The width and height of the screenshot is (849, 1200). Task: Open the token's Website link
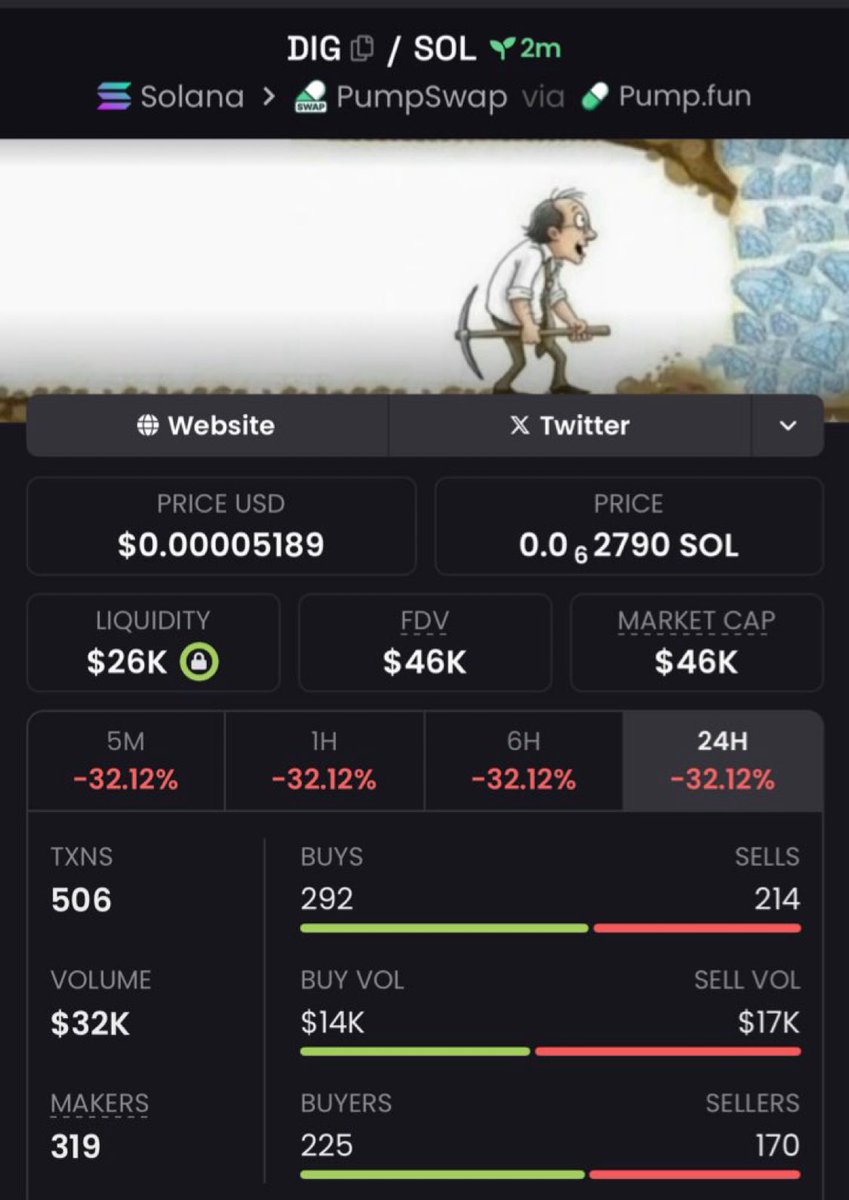pos(206,425)
